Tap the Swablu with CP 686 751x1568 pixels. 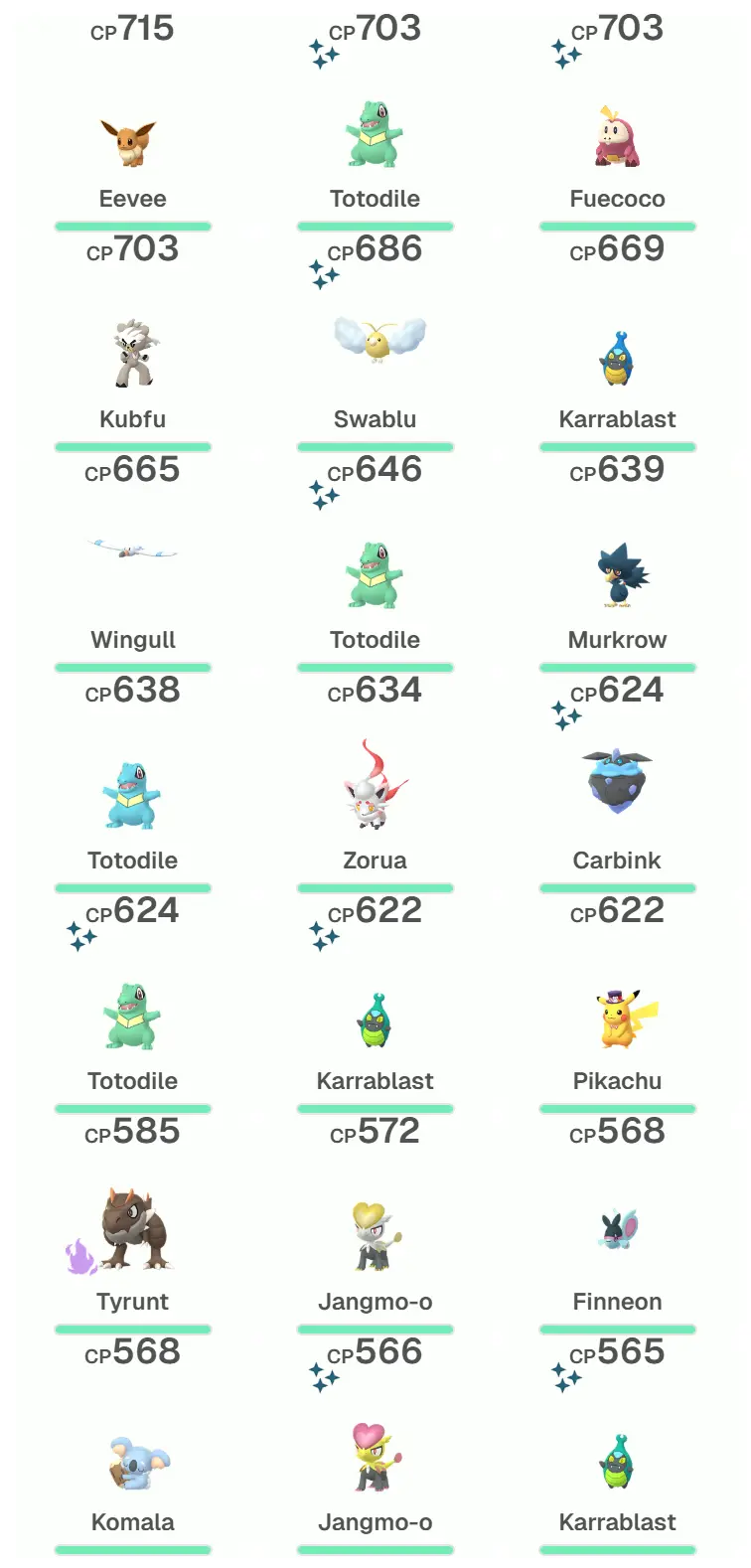click(x=375, y=341)
